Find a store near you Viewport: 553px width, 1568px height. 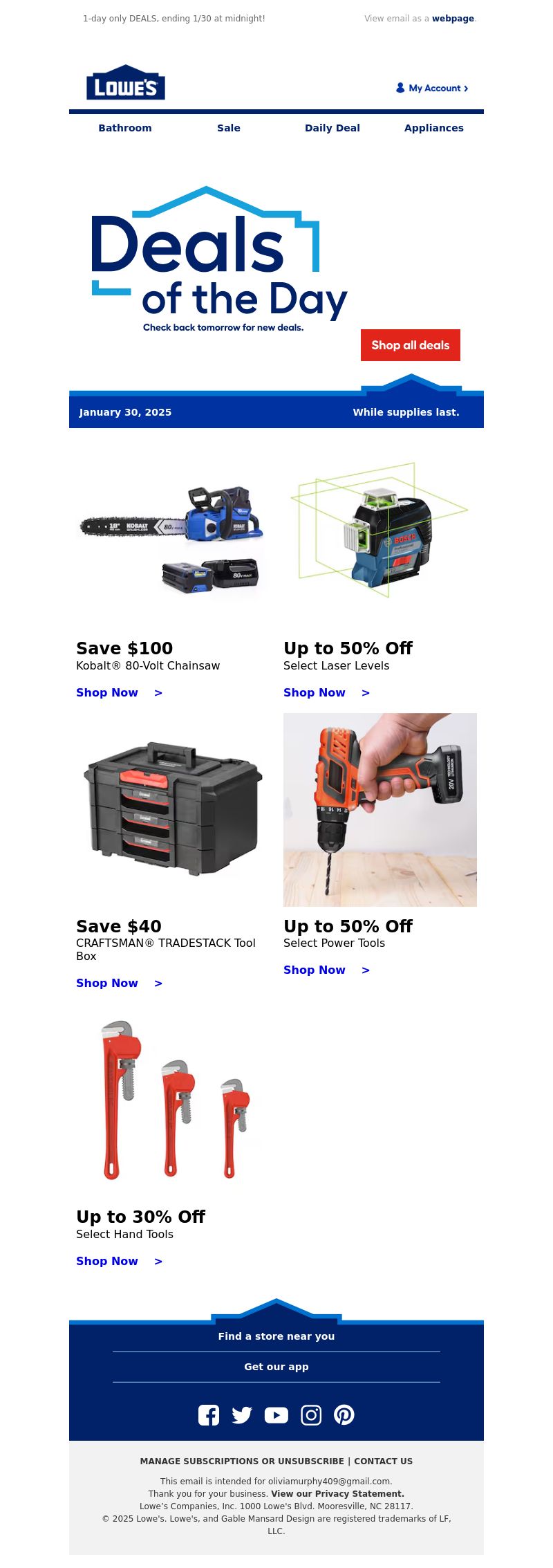click(276, 1336)
